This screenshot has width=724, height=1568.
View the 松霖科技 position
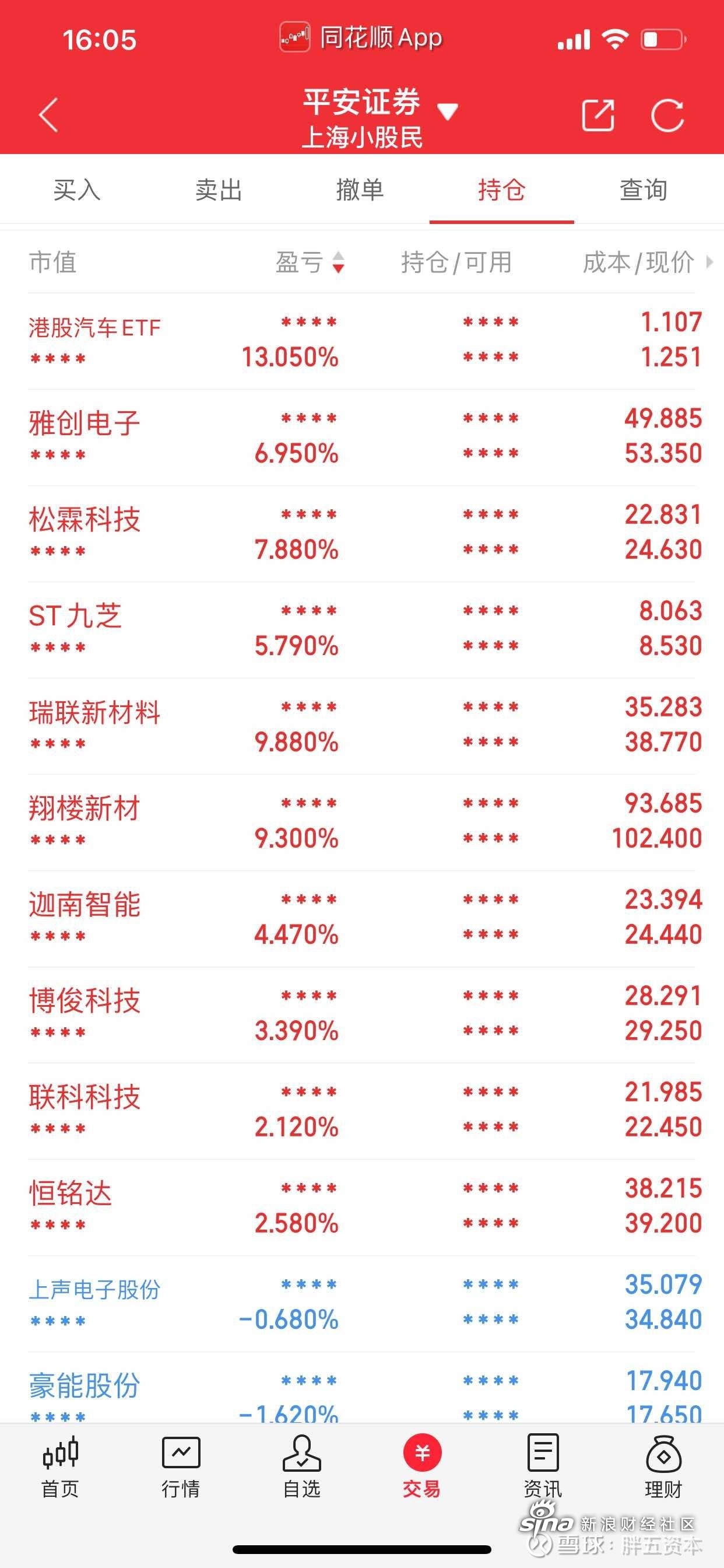(362, 534)
